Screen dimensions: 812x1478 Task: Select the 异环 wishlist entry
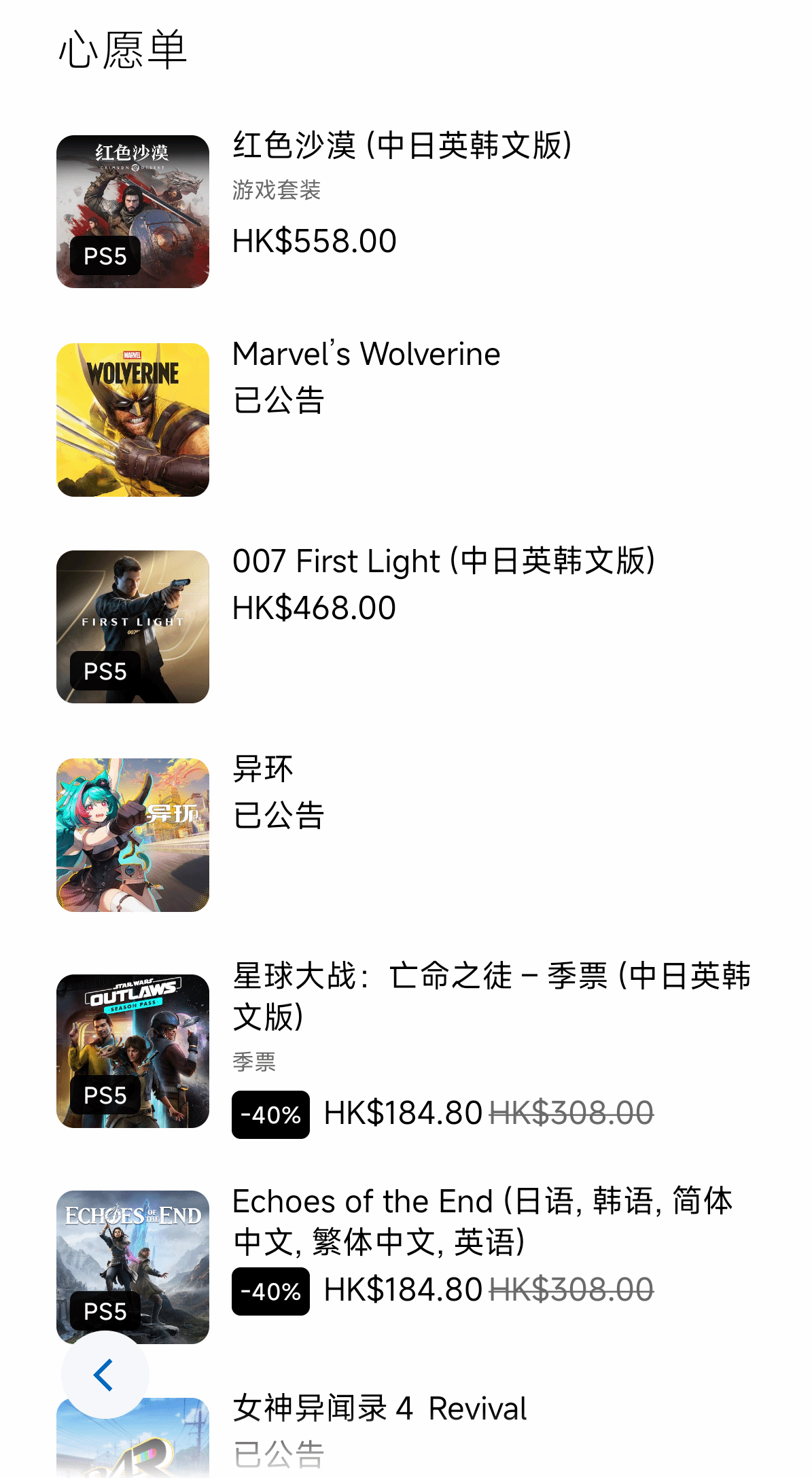coord(263,769)
